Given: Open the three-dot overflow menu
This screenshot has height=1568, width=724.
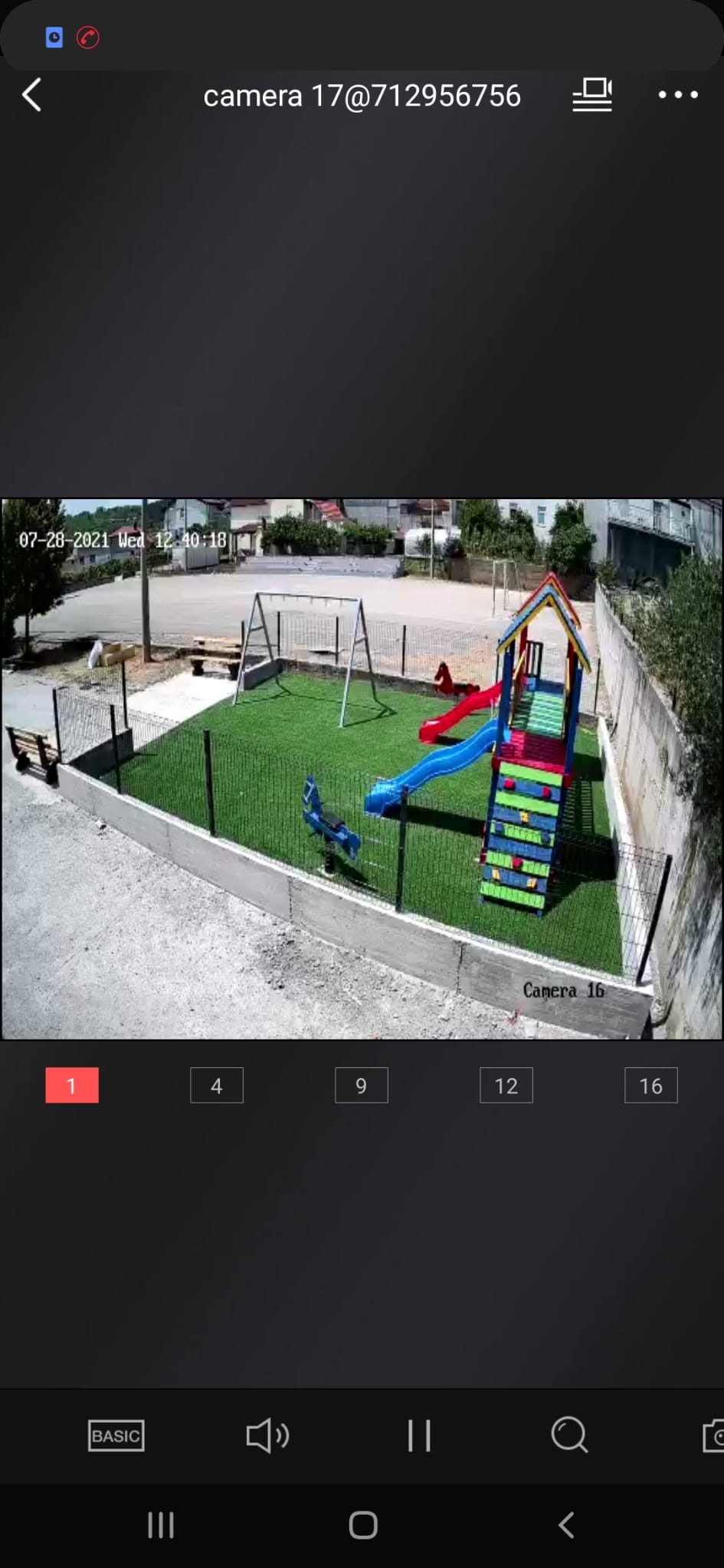Looking at the screenshot, I should pyautogui.click(x=678, y=95).
